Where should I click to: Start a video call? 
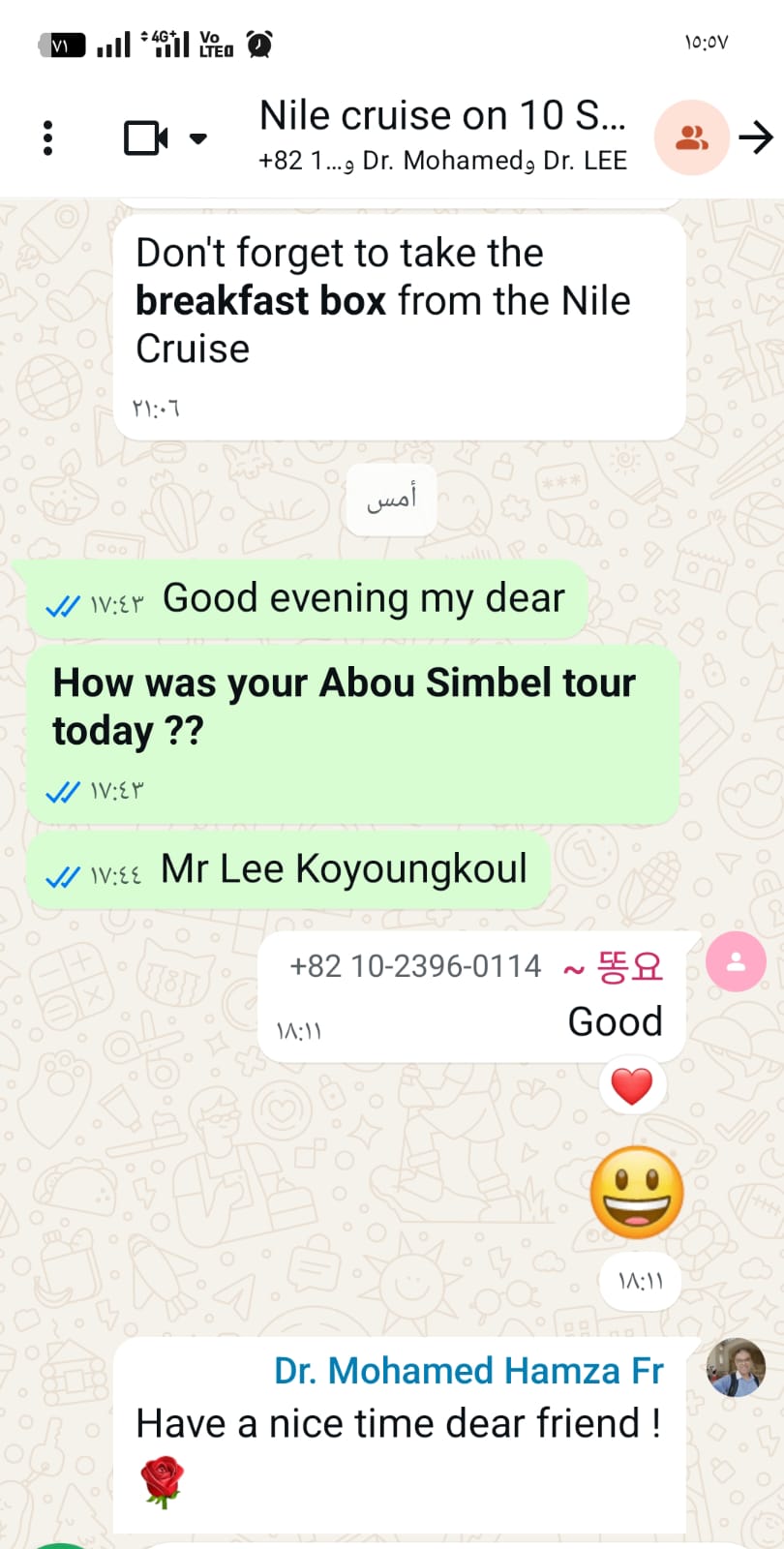(x=145, y=138)
